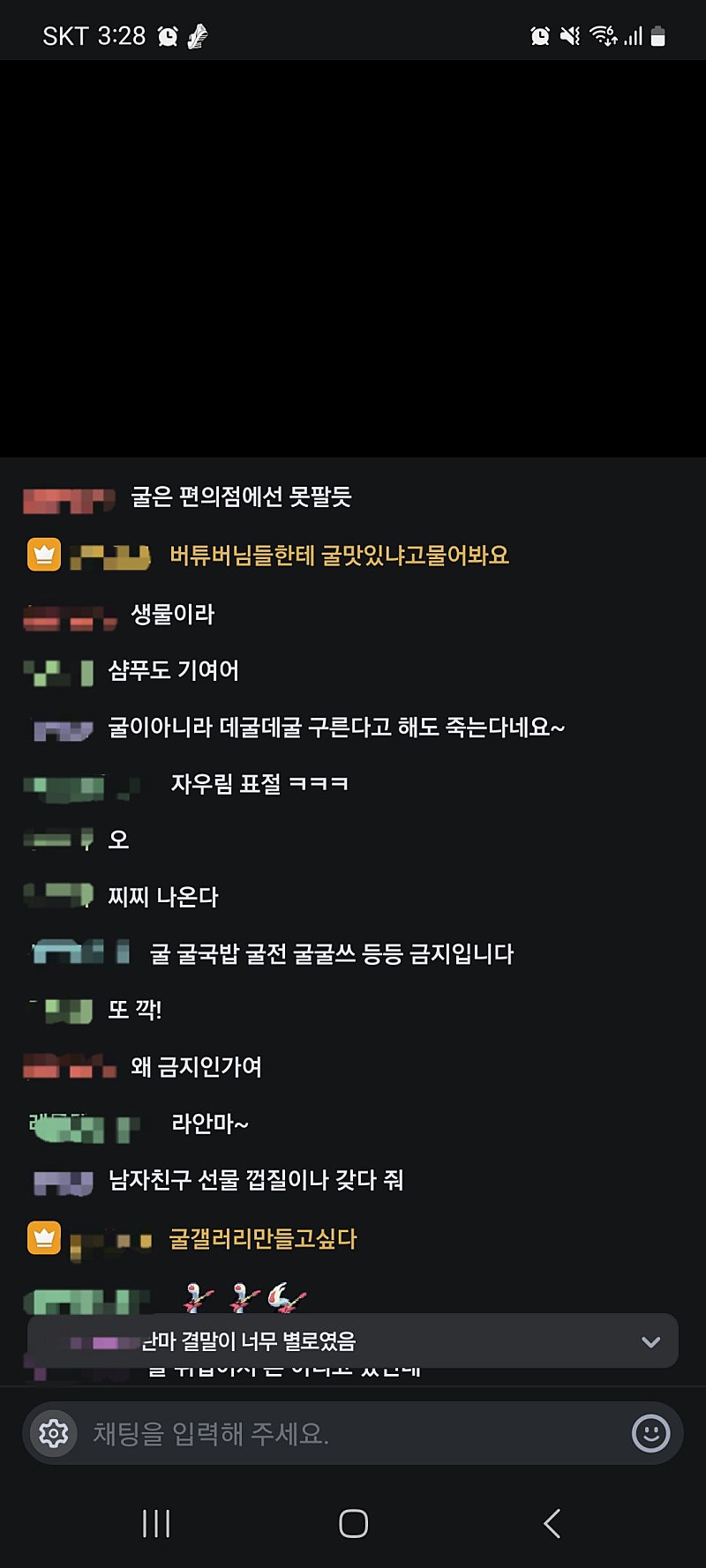Go back with the system back button

tap(552, 1523)
